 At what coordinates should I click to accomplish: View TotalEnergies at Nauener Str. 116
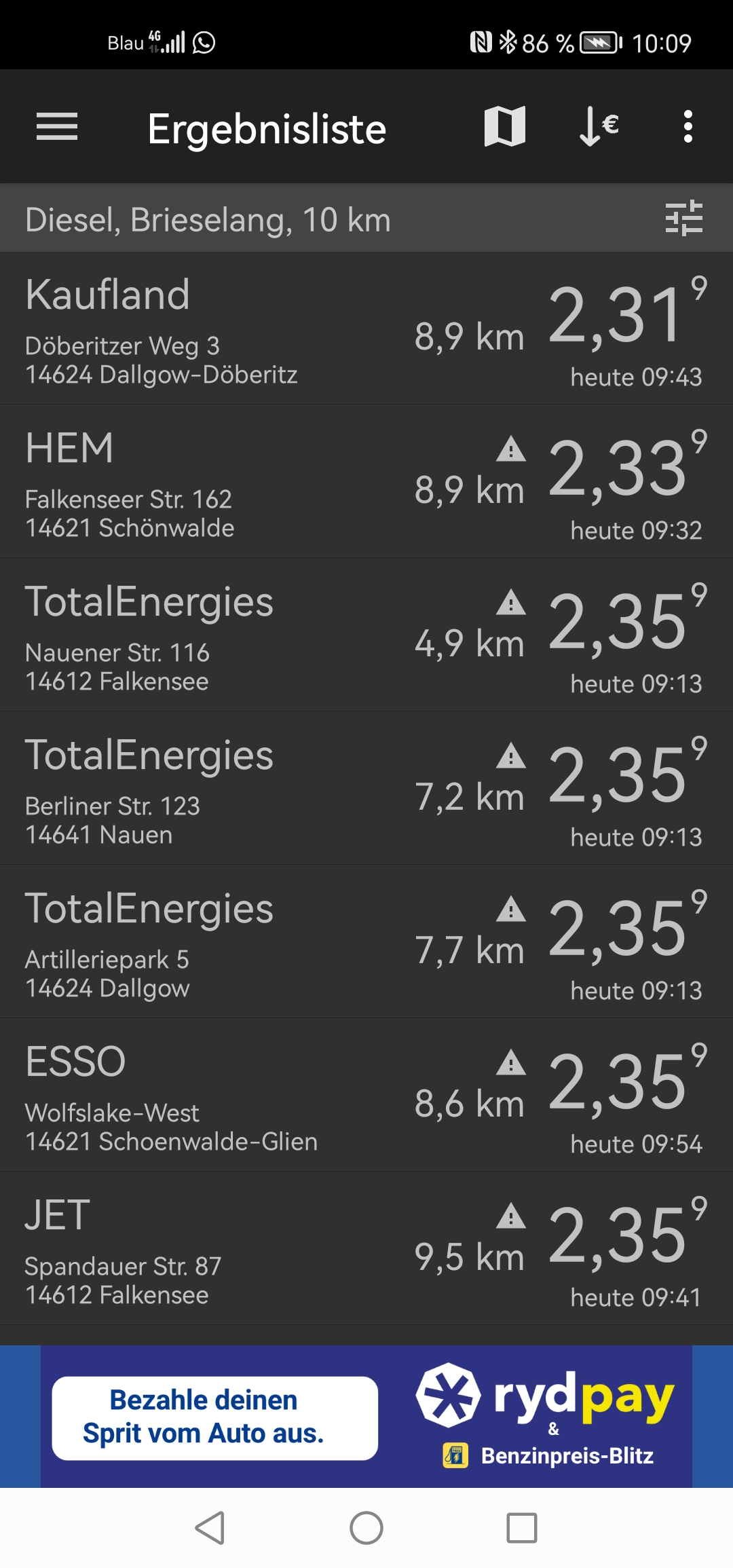[366, 635]
